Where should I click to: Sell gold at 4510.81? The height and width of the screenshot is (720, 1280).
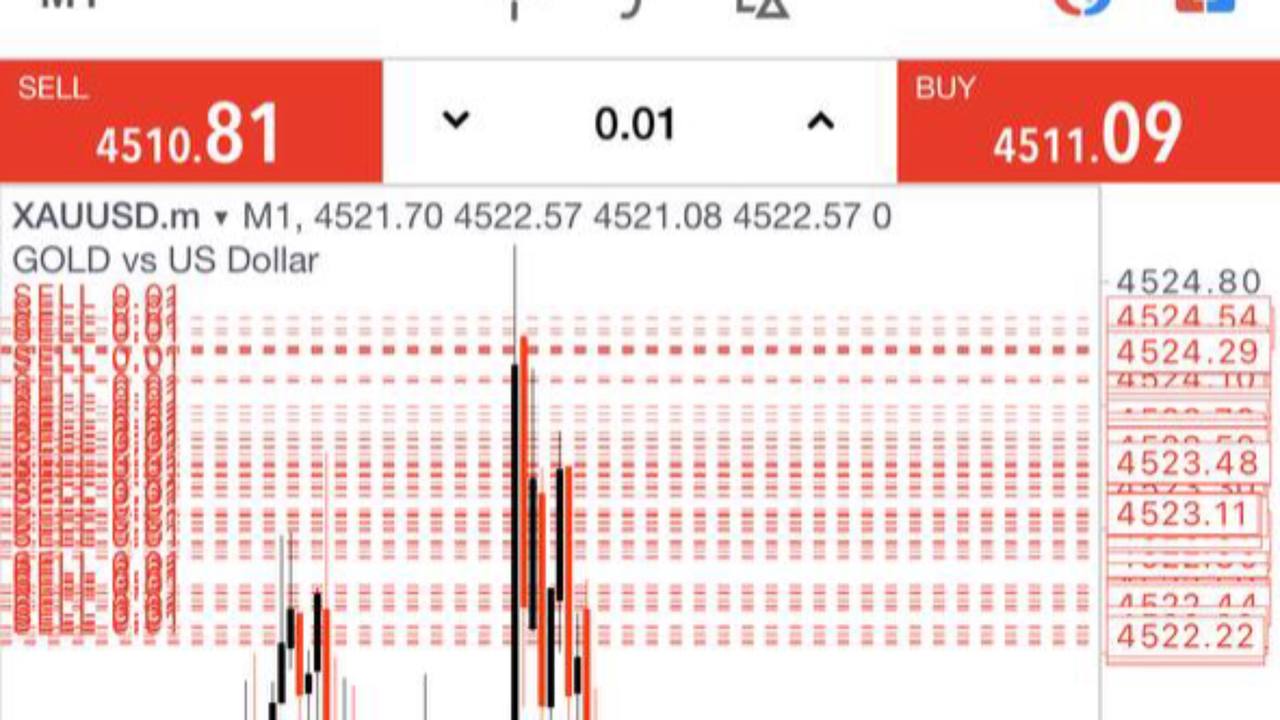[191, 121]
